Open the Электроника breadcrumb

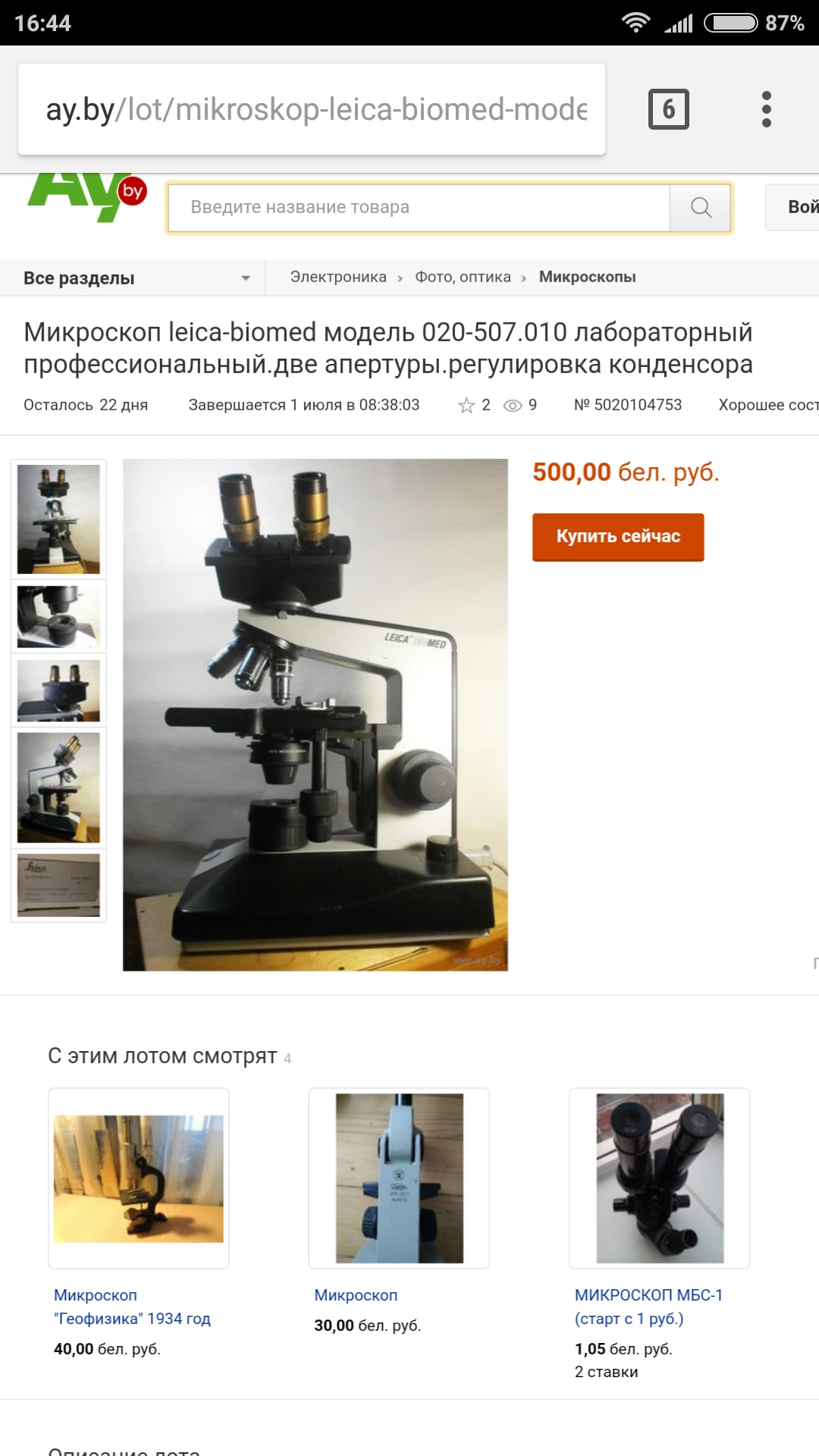point(338,278)
